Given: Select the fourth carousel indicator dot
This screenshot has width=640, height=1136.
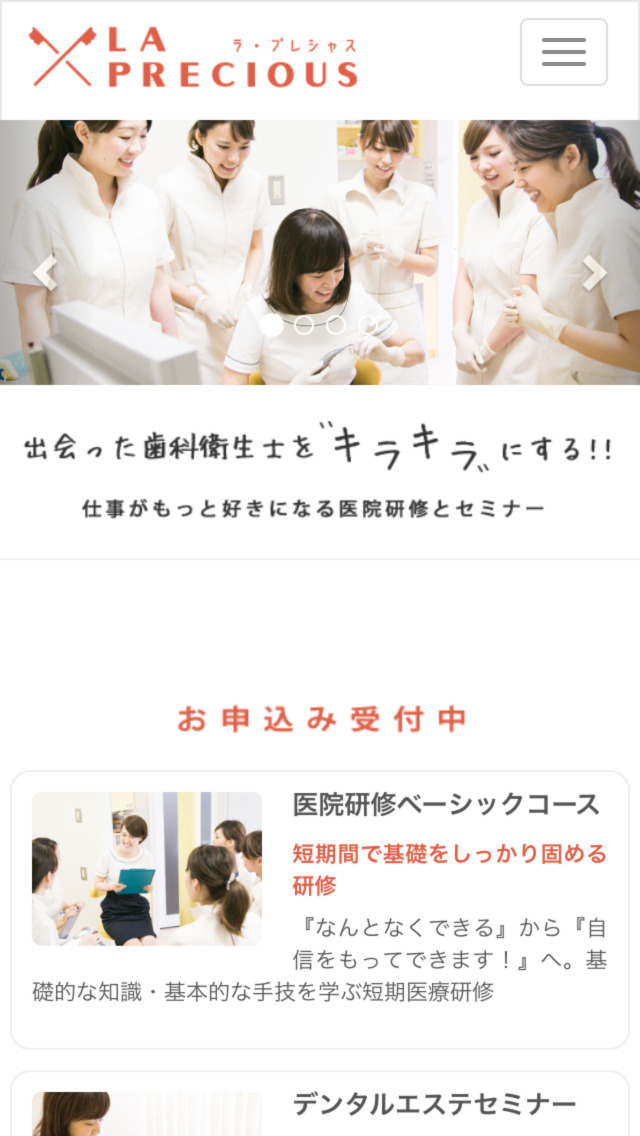Looking at the screenshot, I should coord(368,325).
